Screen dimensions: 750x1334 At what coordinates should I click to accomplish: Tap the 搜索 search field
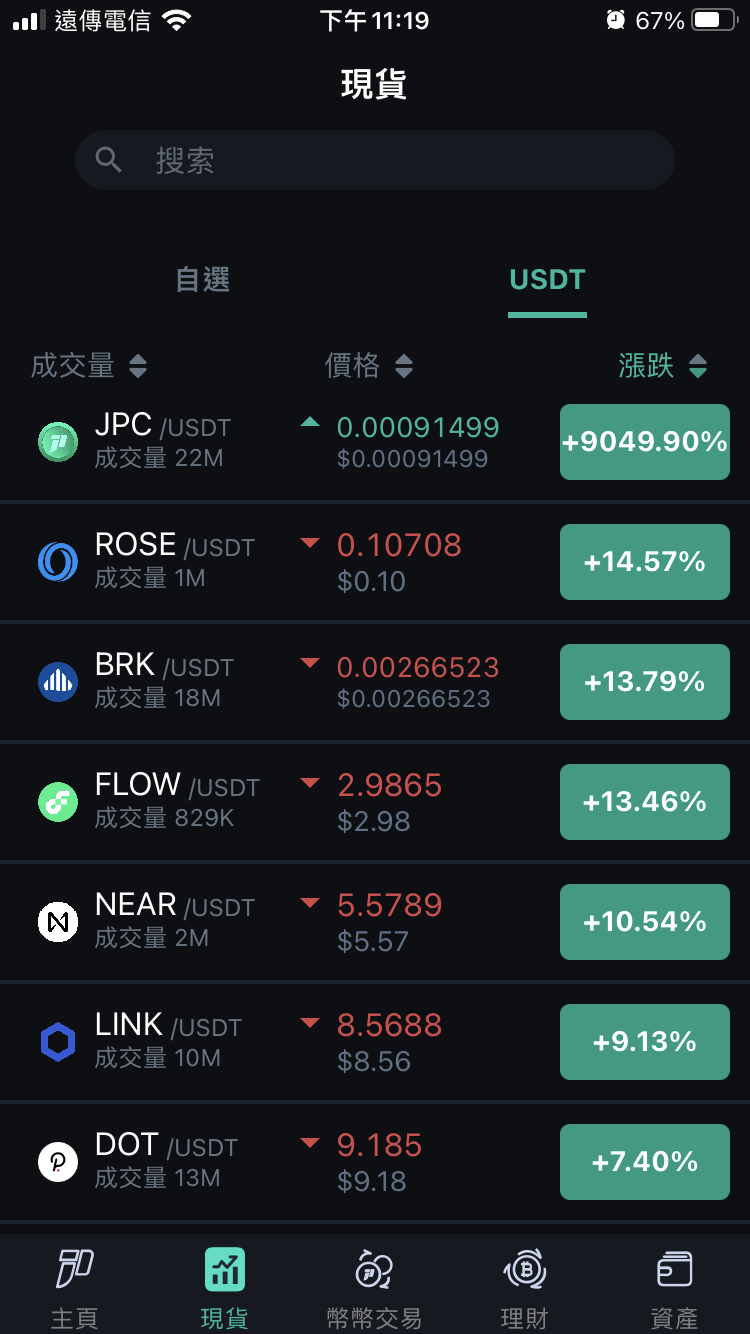coord(375,160)
